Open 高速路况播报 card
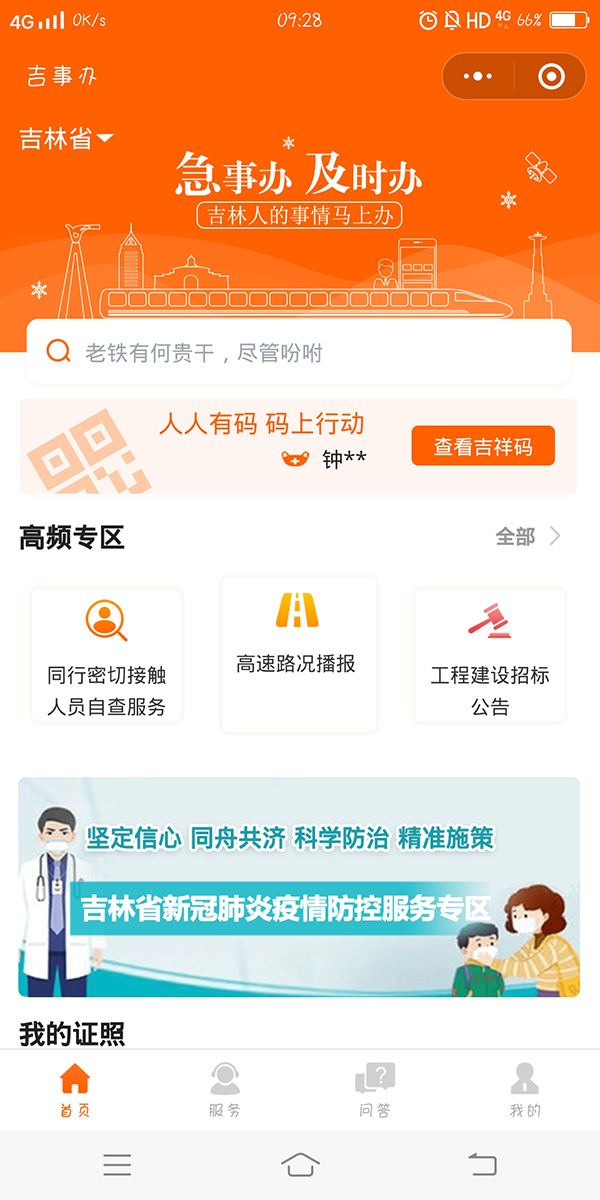 (x=298, y=655)
